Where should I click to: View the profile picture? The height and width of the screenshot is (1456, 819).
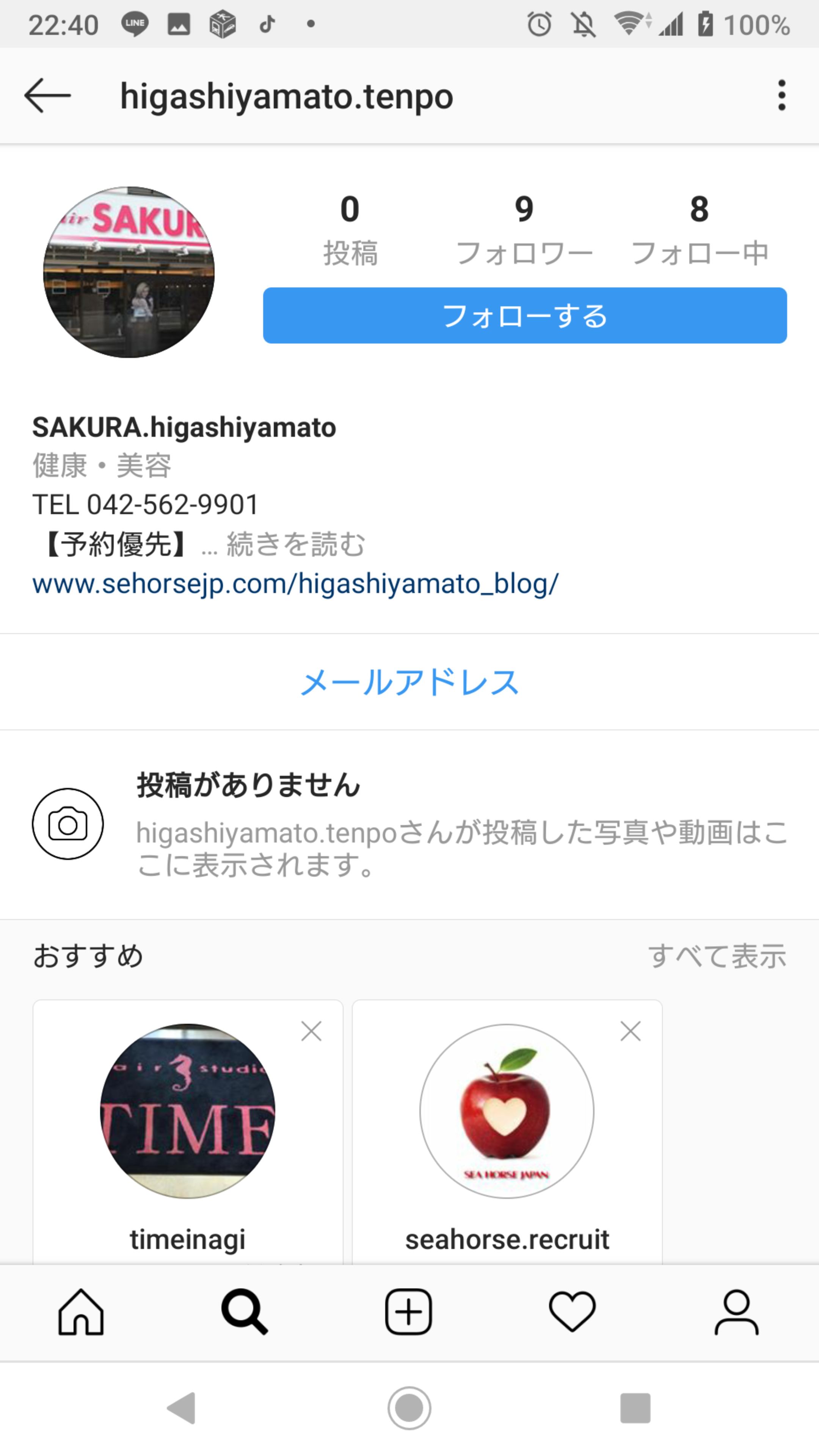click(129, 272)
